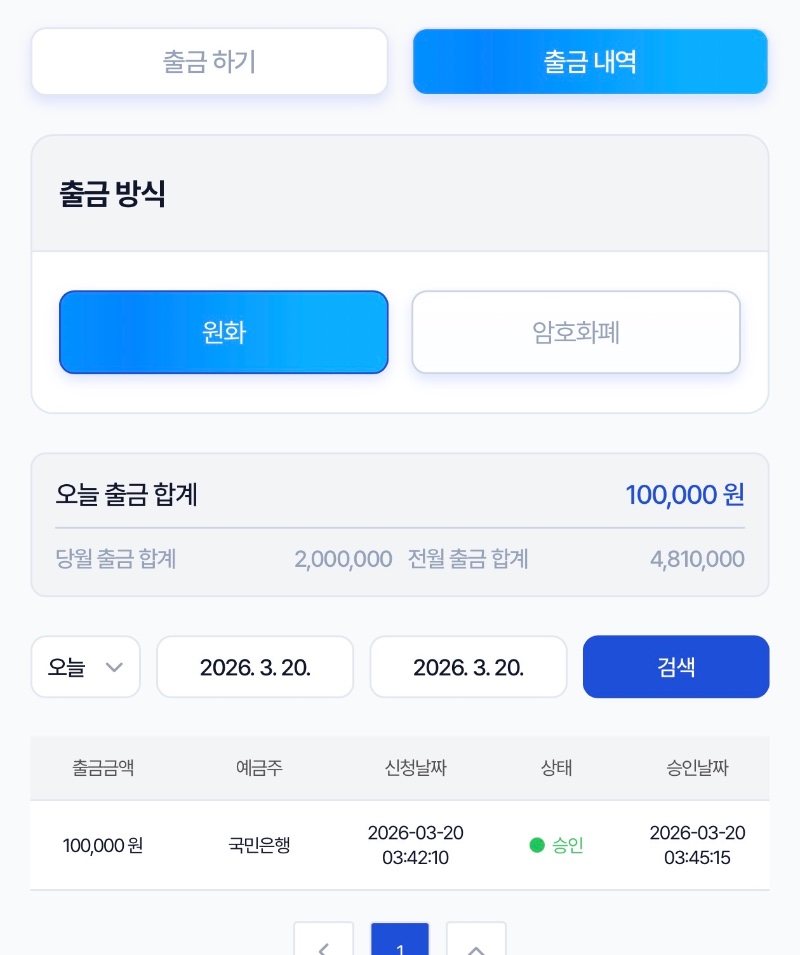Open the 오늘 period dropdown

85,667
